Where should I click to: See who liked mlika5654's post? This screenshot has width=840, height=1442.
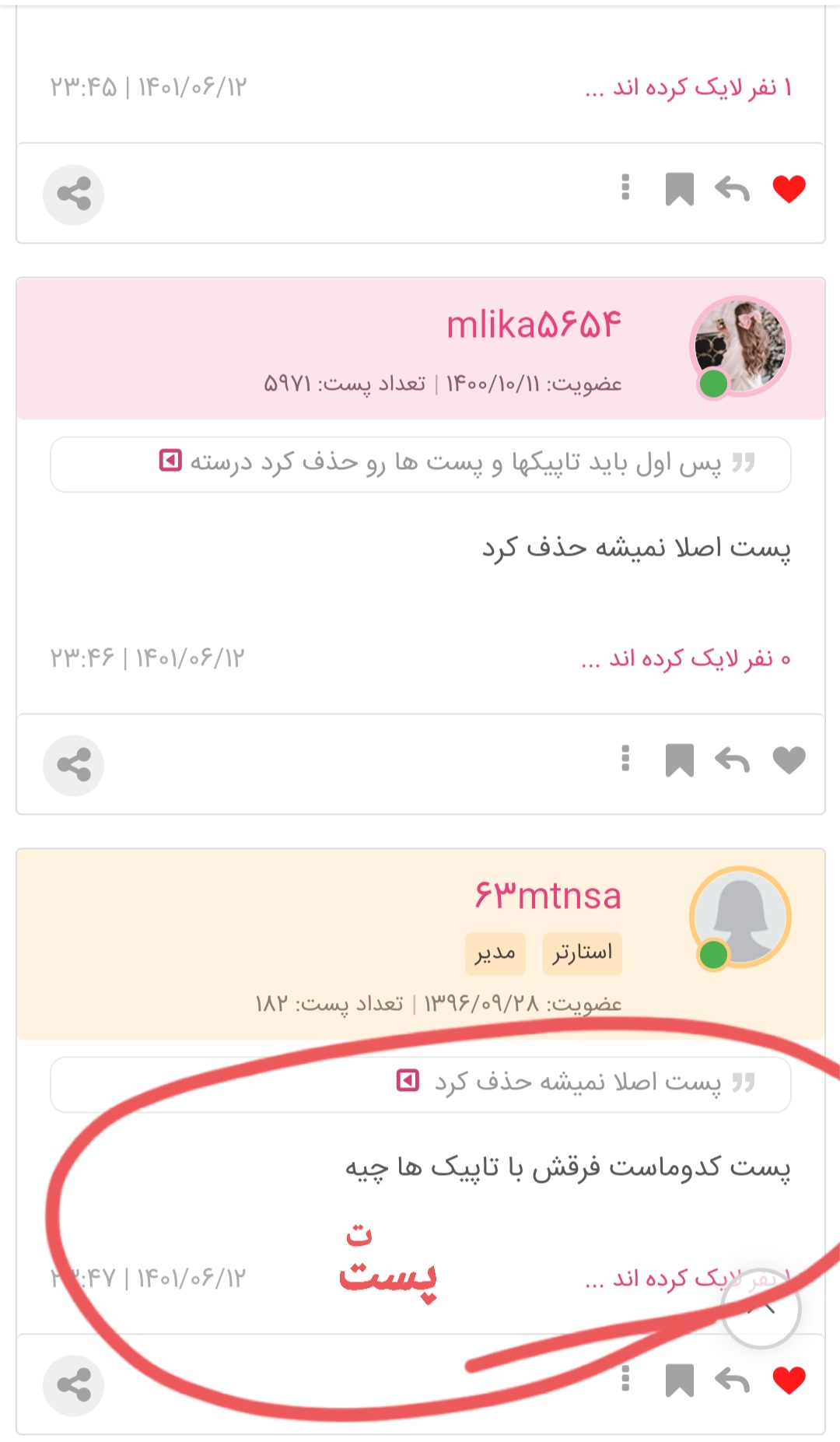[x=686, y=659]
